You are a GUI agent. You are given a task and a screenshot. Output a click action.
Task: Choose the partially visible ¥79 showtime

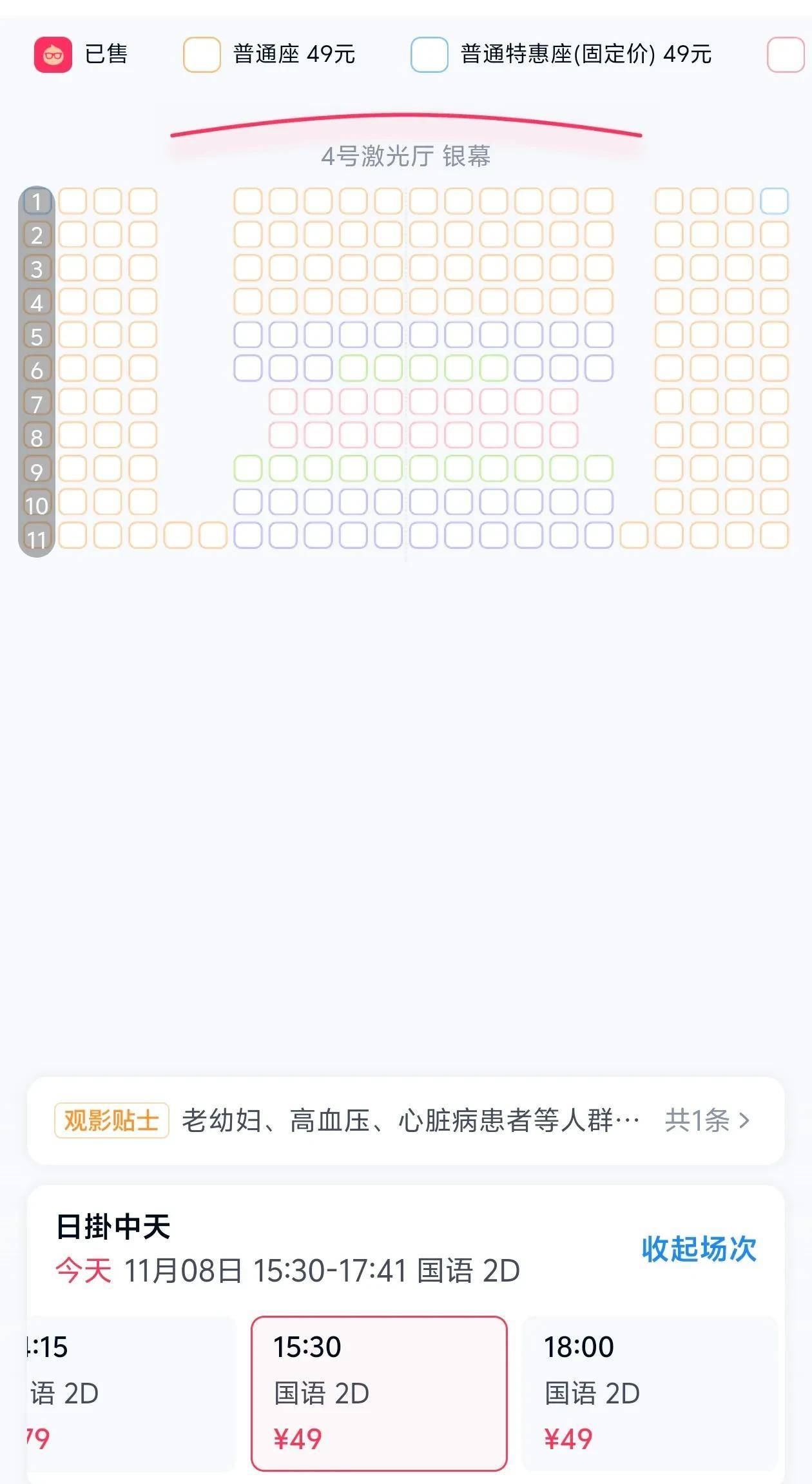(129, 1393)
